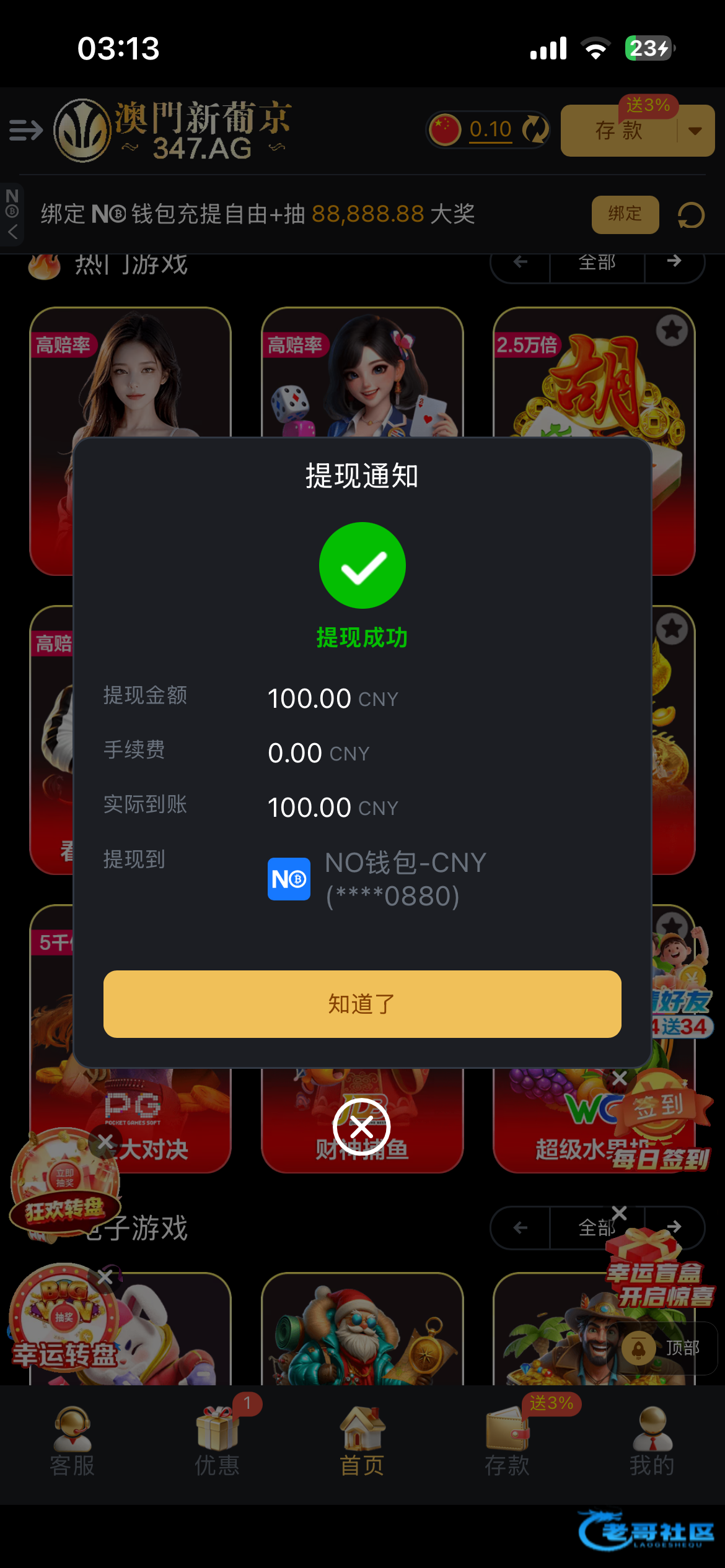The height and width of the screenshot is (1568, 725).
Task: Reload the wallet banner with refresh icon
Action: tap(691, 215)
